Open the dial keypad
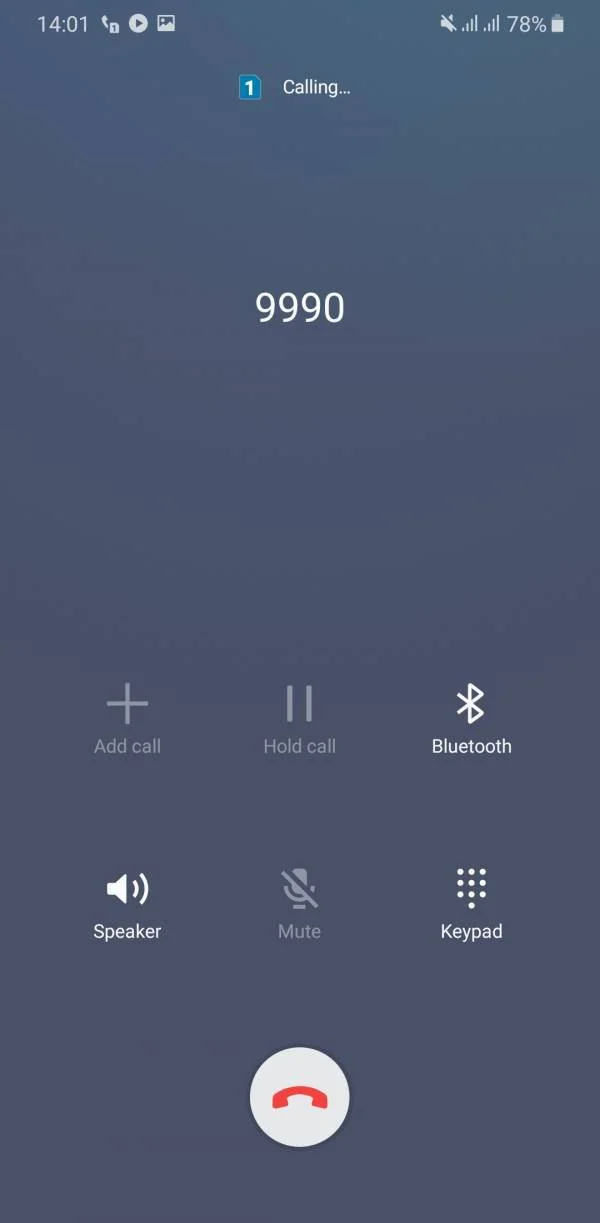The image size is (600, 1223). coord(471,904)
